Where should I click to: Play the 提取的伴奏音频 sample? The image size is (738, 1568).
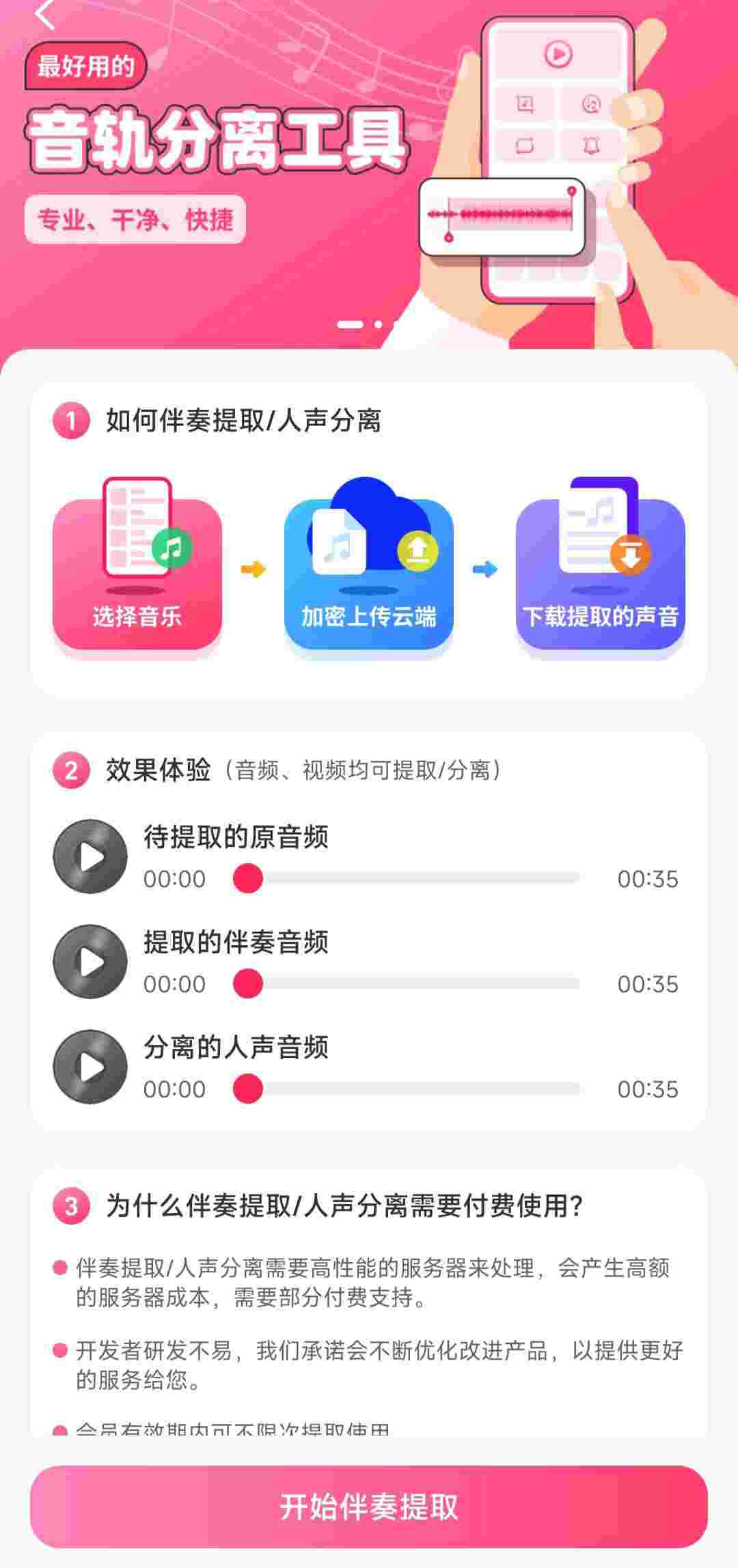coord(90,962)
